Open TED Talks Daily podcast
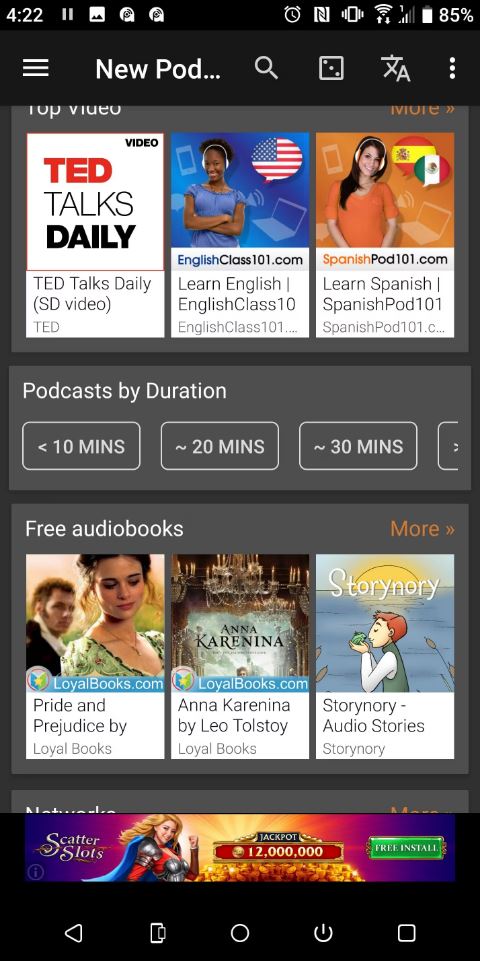The image size is (480, 961). pos(95,235)
